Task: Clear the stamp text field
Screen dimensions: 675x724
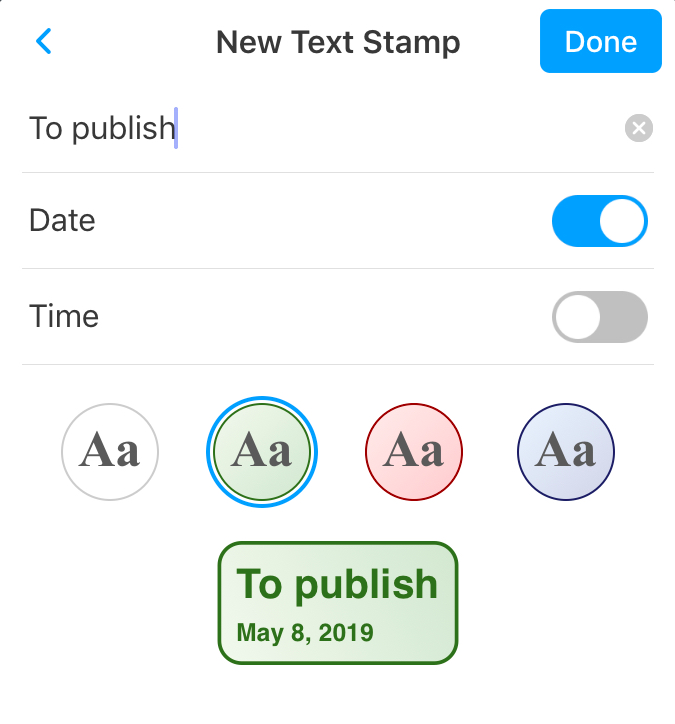Action: [638, 128]
